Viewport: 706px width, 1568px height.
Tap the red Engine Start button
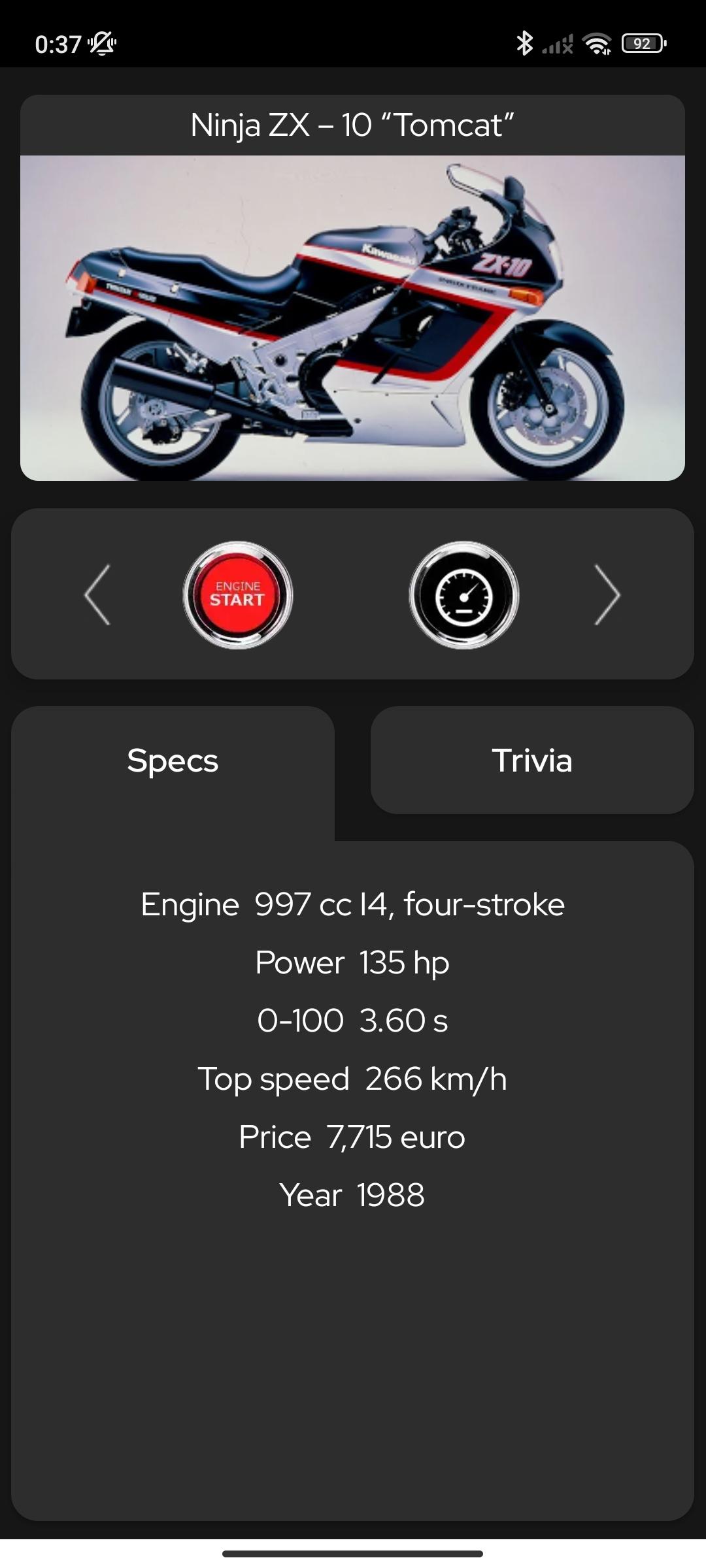coord(238,595)
